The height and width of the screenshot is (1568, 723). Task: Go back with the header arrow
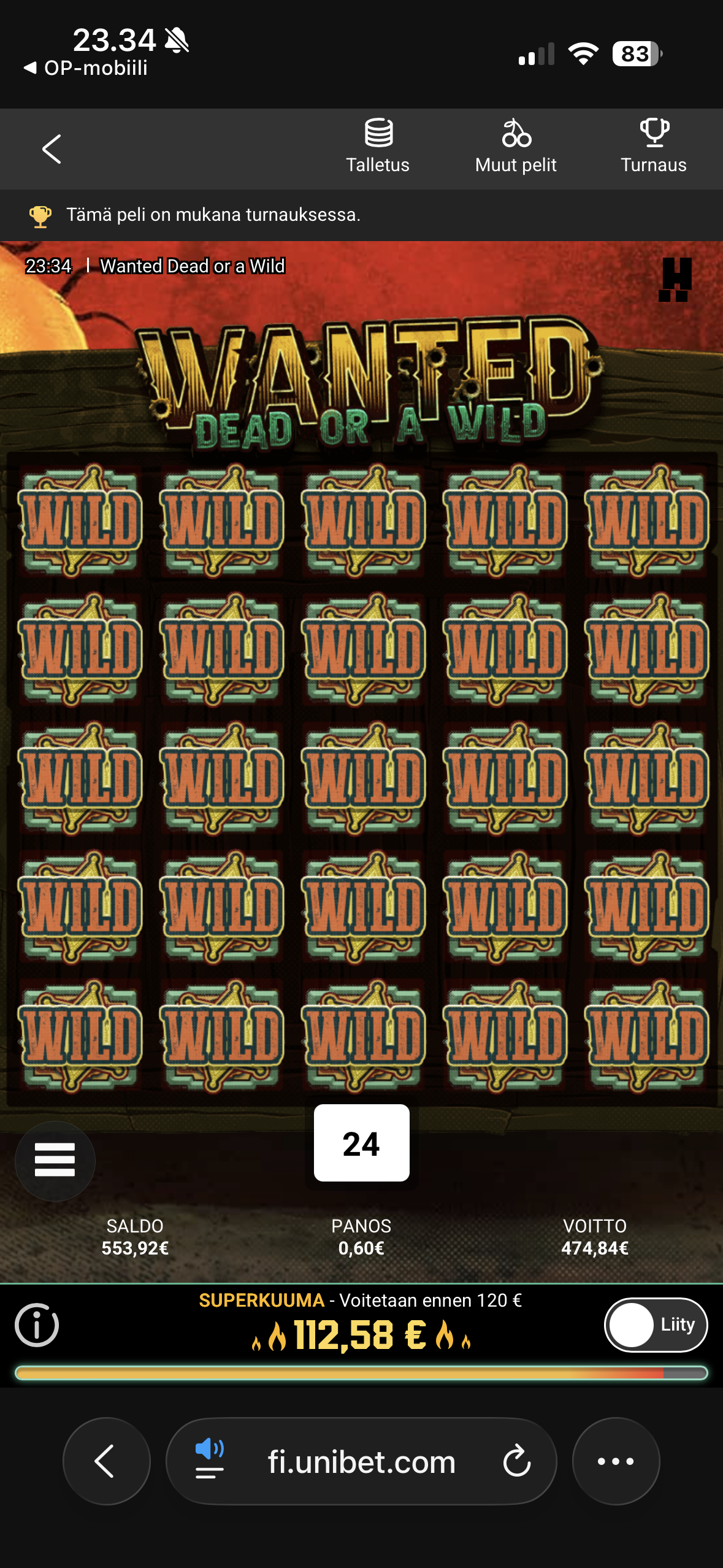pos(52,149)
